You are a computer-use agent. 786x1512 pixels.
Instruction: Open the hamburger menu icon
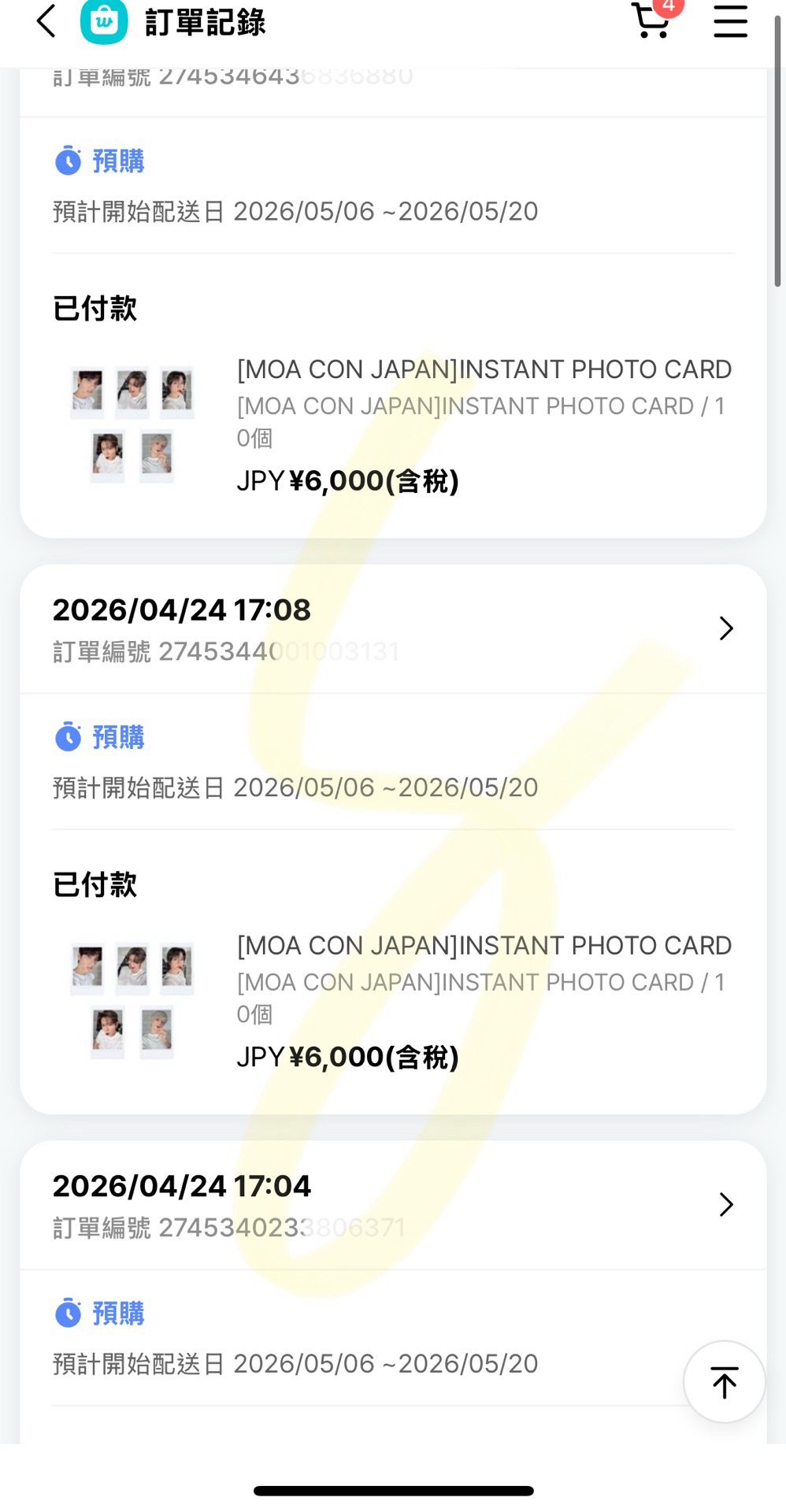[x=729, y=22]
